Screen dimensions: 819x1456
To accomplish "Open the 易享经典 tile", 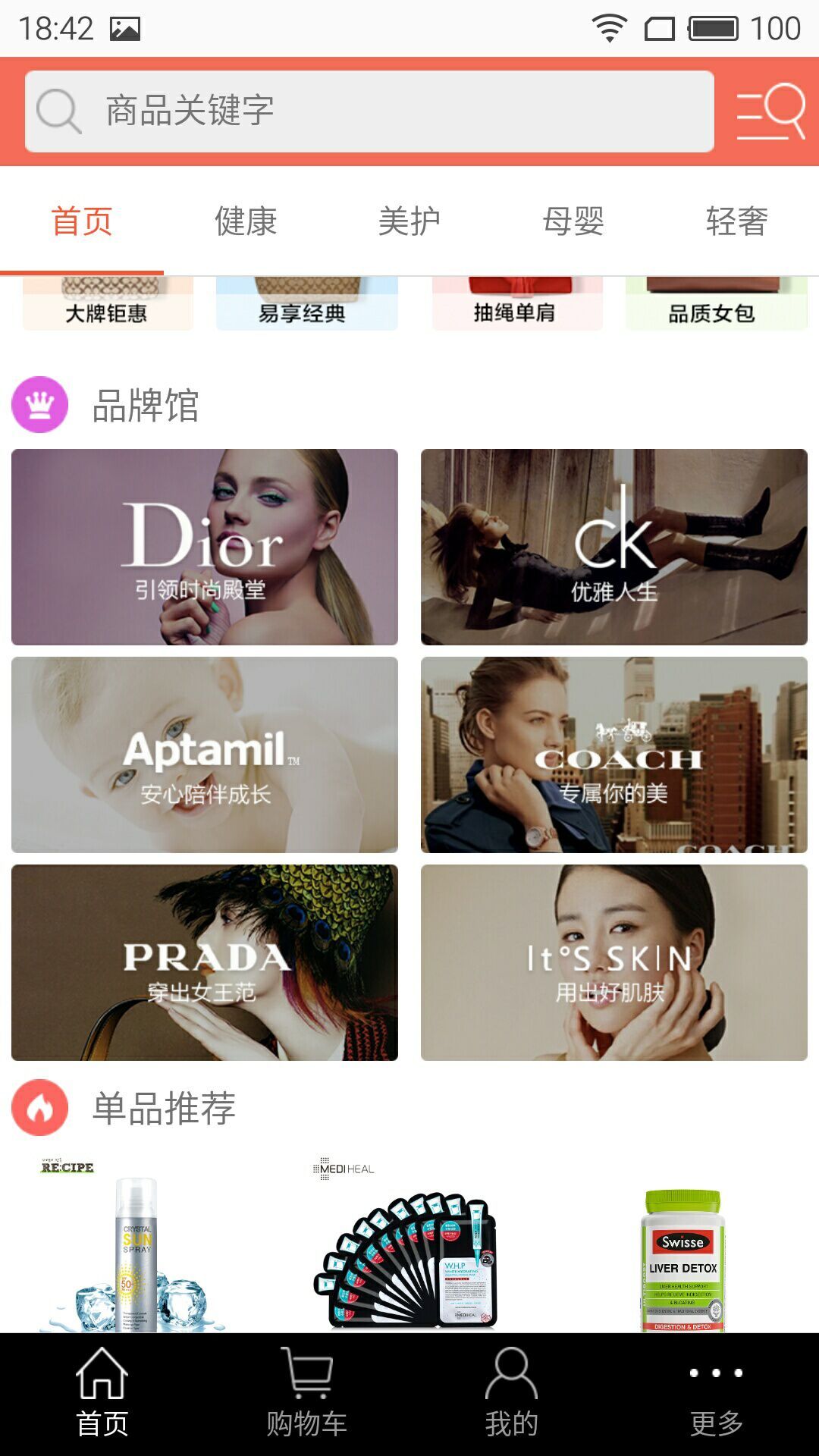I will (306, 305).
